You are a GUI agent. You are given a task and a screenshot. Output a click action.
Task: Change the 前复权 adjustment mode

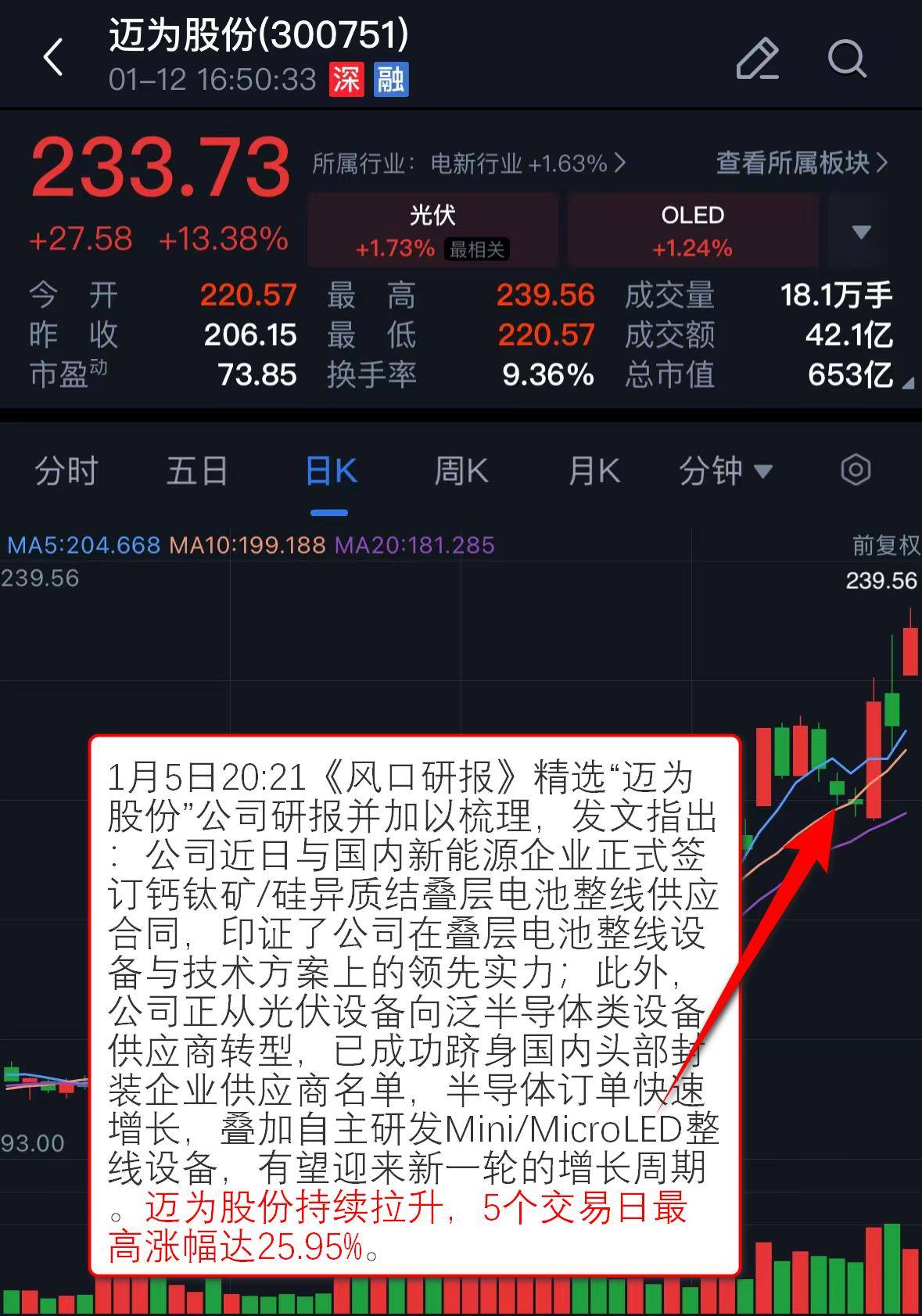pyautogui.click(x=886, y=545)
